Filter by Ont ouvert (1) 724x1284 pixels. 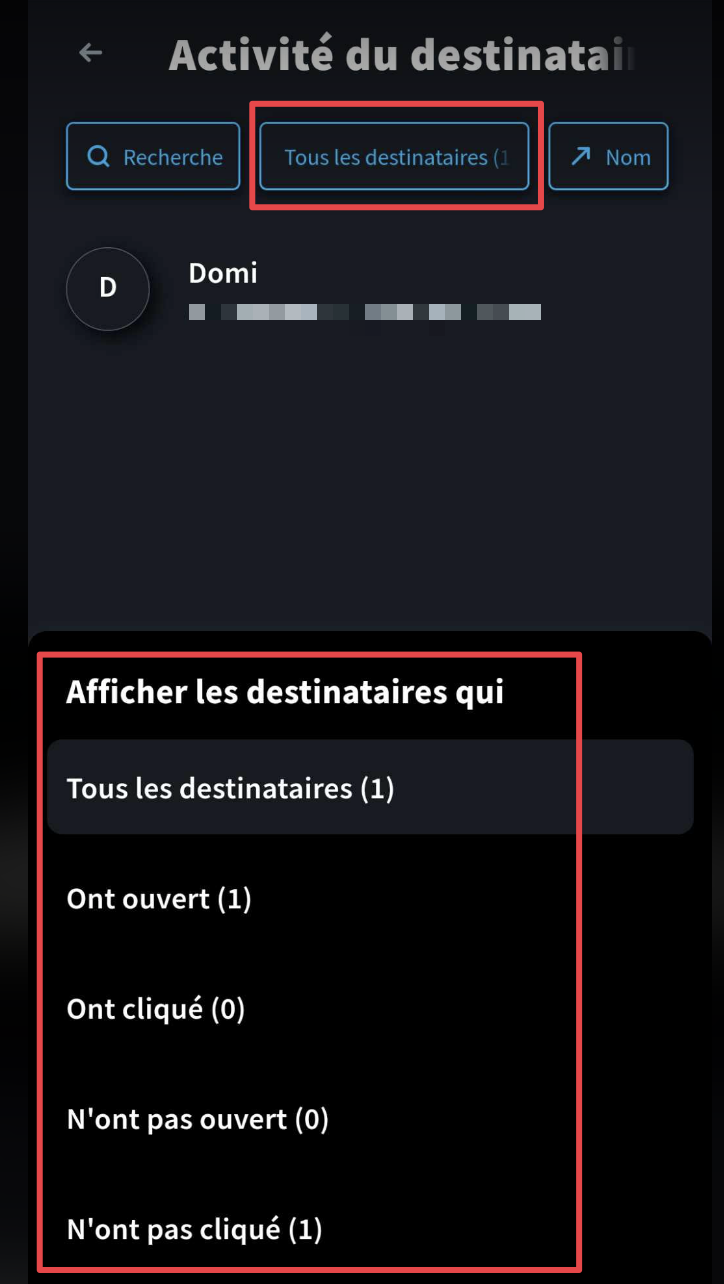point(370,898)
